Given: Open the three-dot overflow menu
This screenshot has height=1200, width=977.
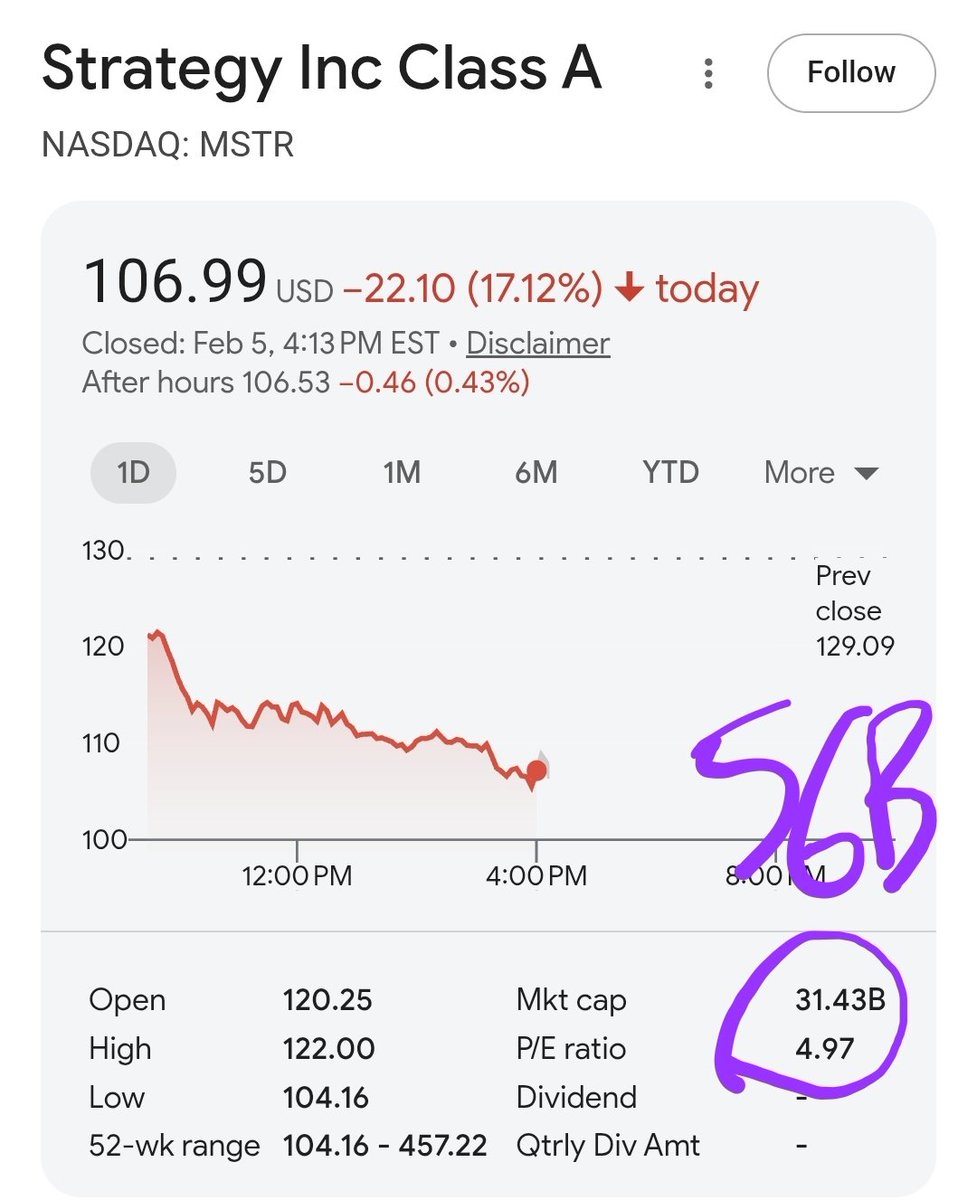Looking at the screenshot, I should point(708,73).
